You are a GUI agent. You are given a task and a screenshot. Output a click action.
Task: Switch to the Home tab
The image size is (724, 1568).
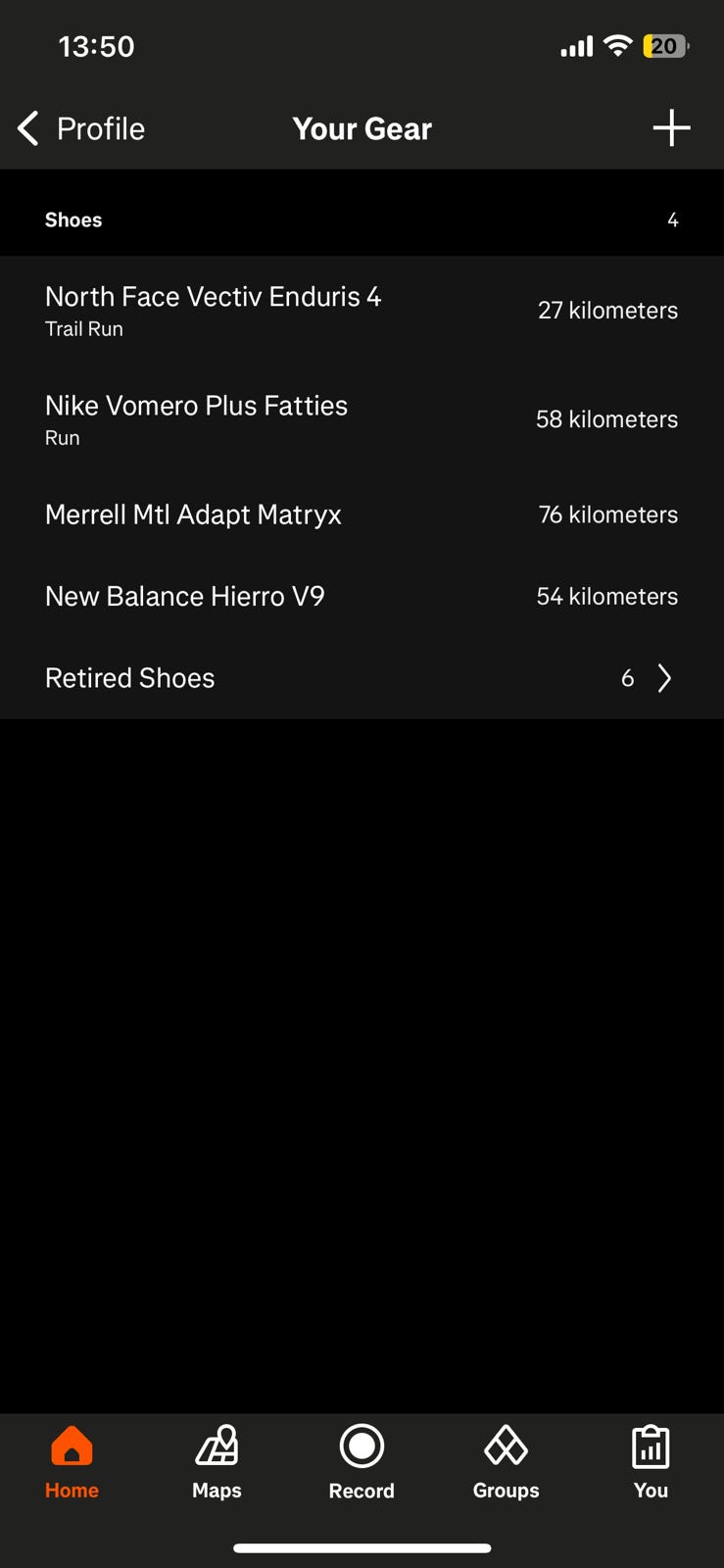pyautogui.click(x=72, y=1462)
